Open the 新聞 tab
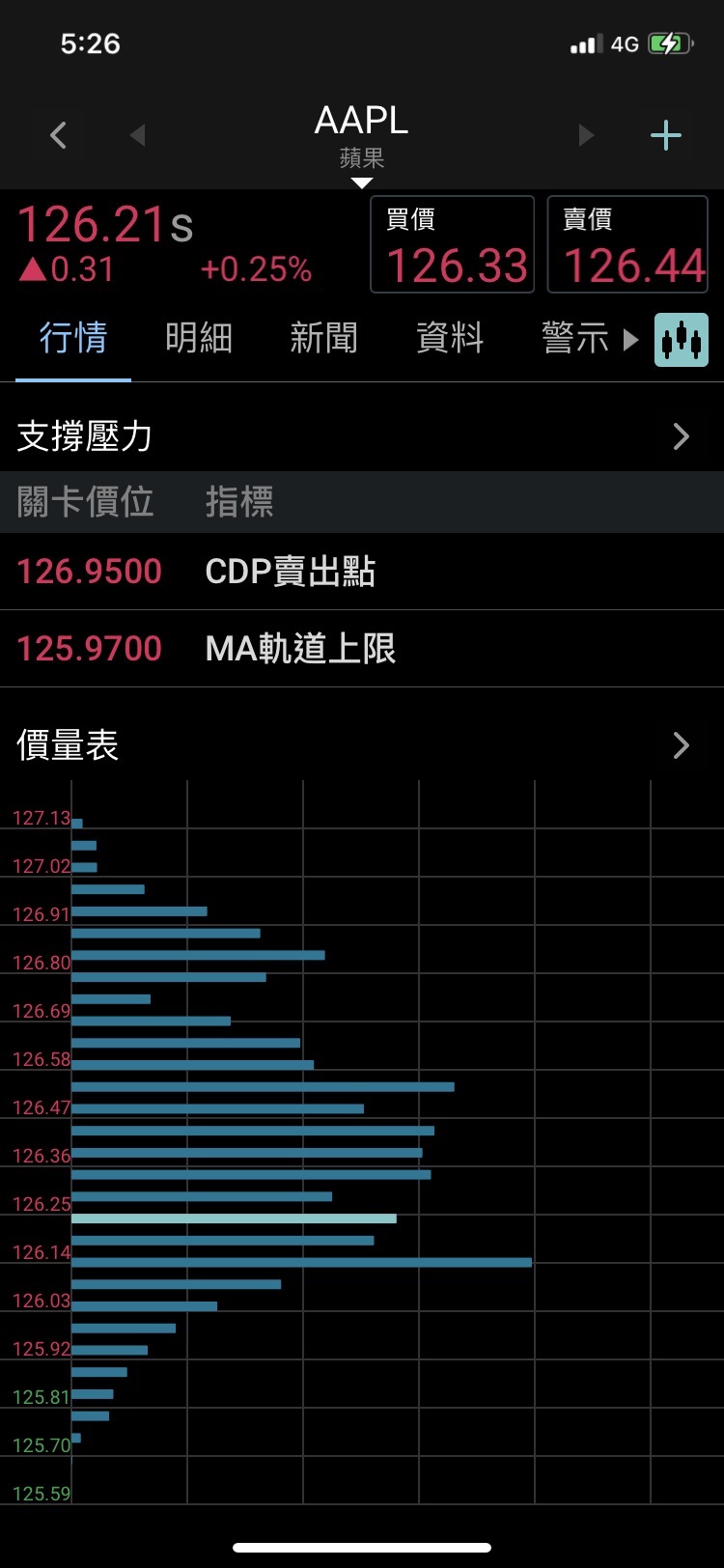 [324, 339]
